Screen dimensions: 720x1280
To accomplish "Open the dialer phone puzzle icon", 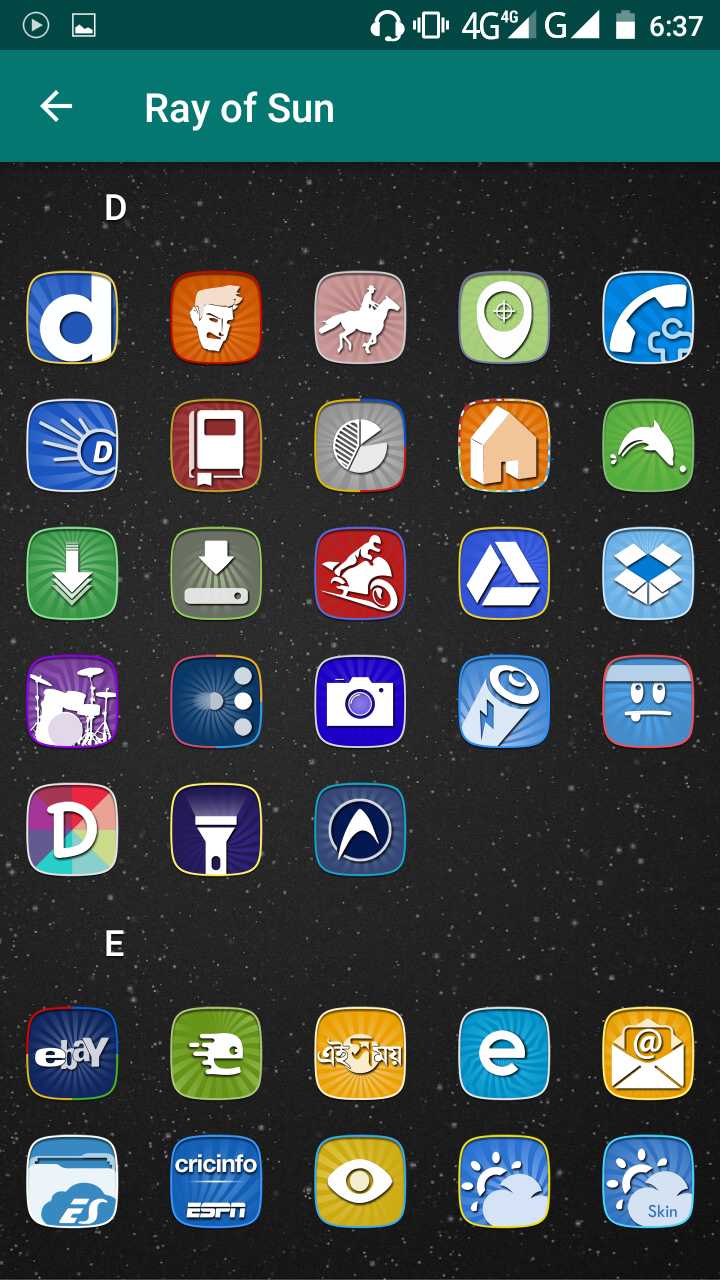I will coord(648,317).
